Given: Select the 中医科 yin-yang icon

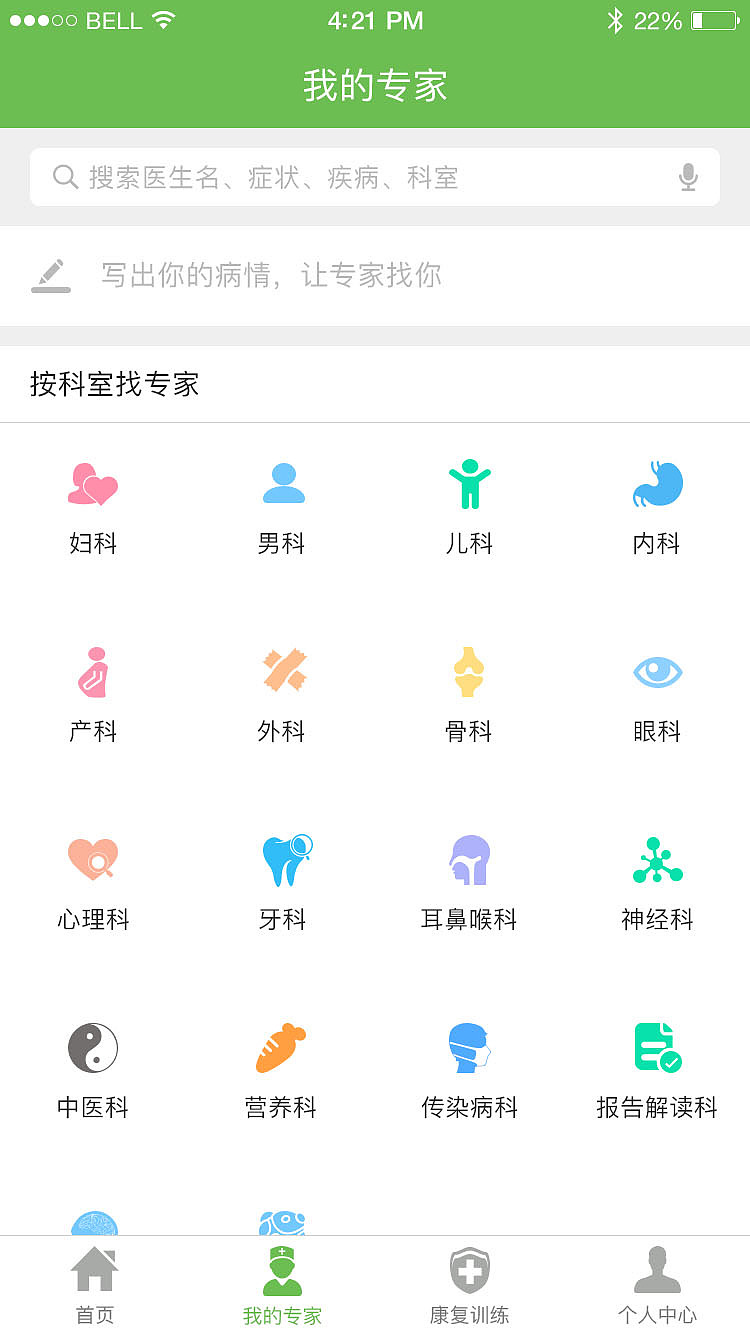Looking at the screenshot, I should tap(93, 1047).
